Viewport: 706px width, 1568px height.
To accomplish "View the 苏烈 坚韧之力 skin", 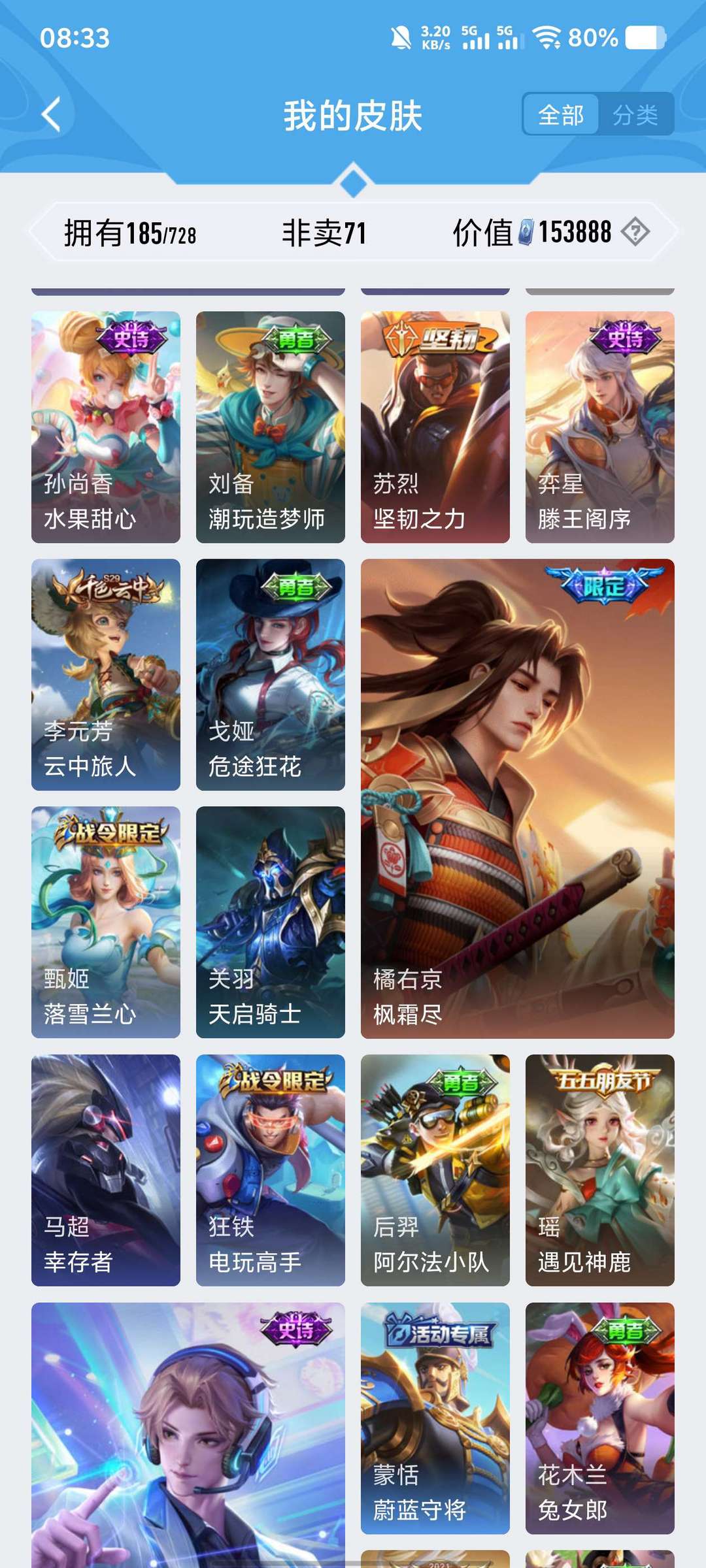I will click(x=435, y=427).
